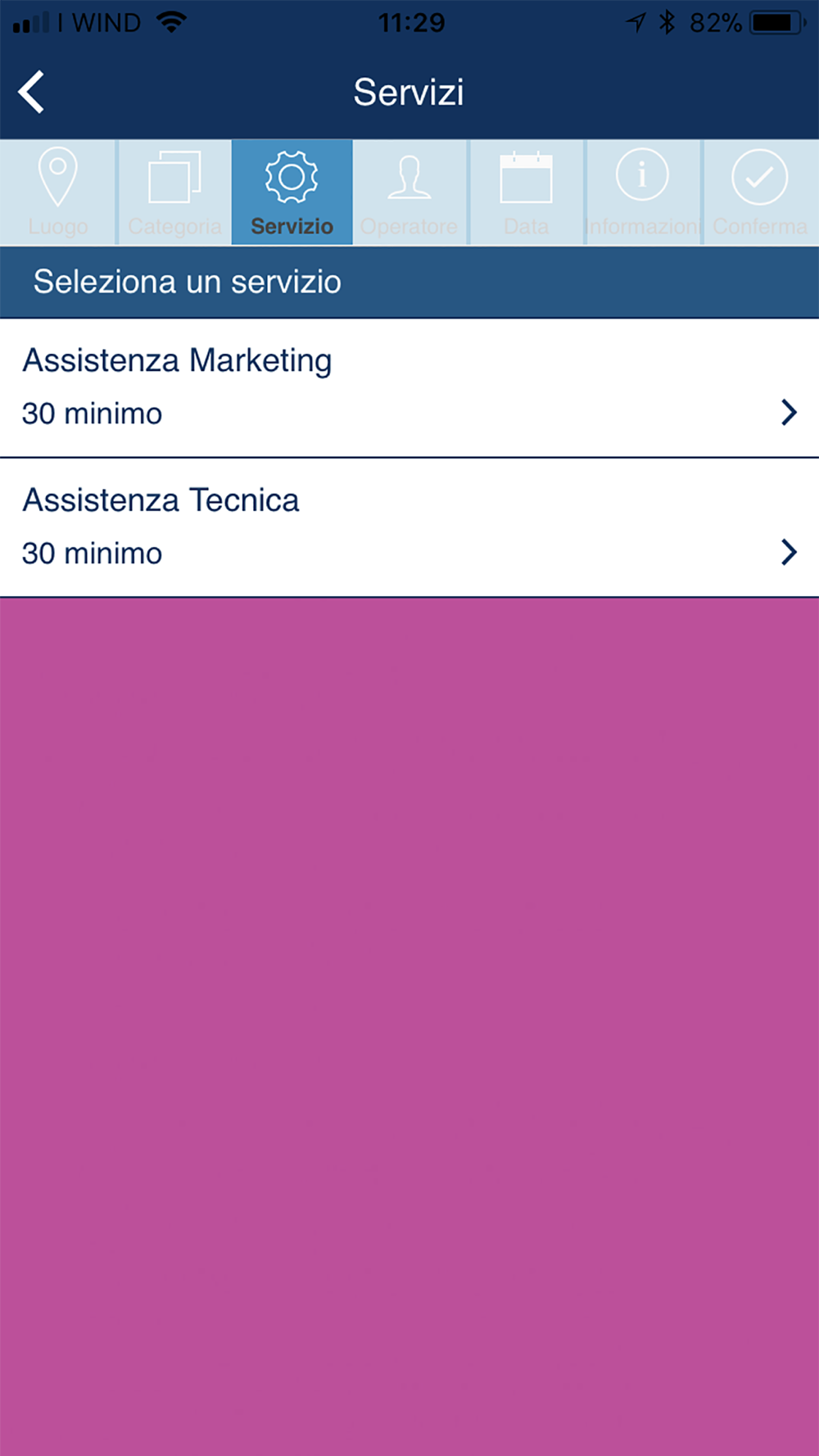Switch to the Categoria step tab

[x=174, y=192]
